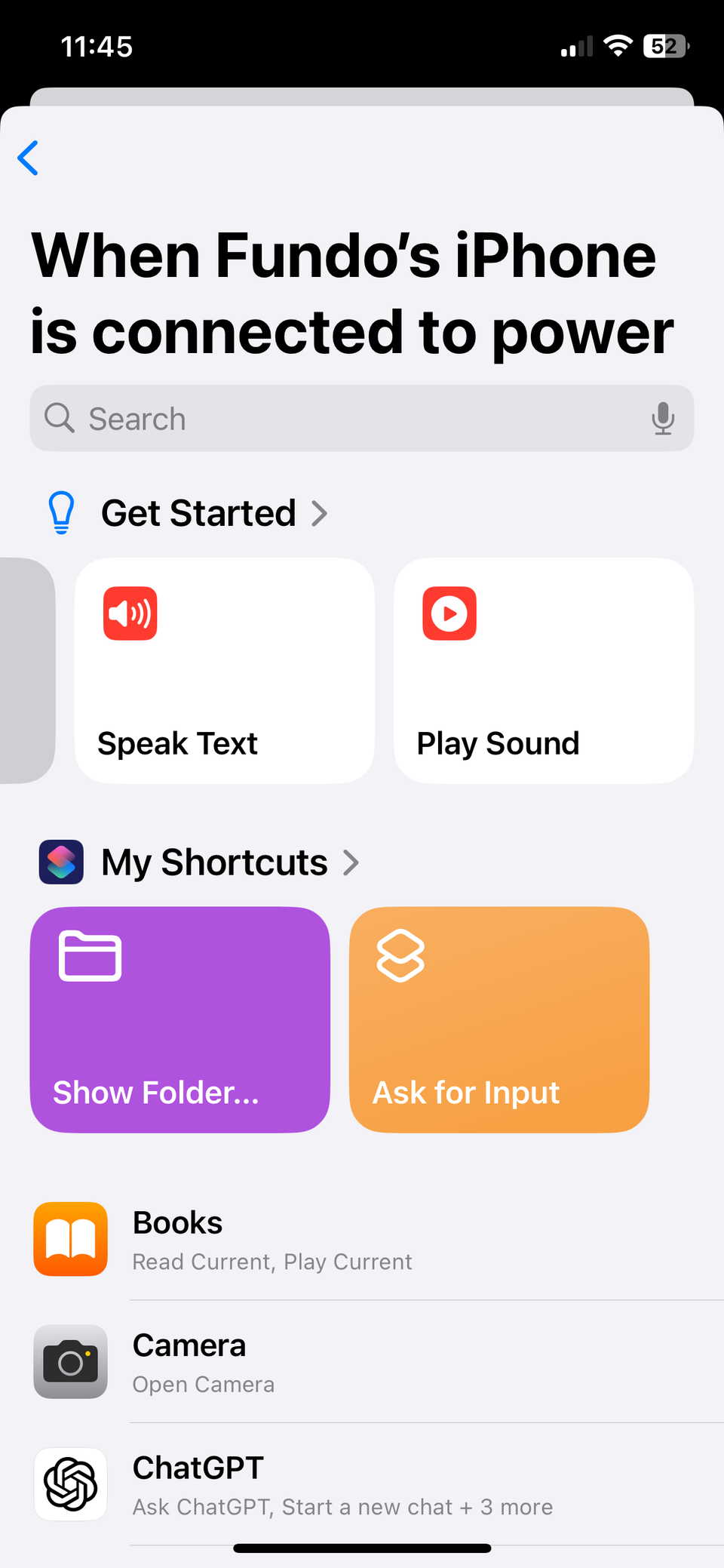Select the Play Sound icon
Viewport: 724px width, 1568px height.
pyautogui.click(x=449, y=613)
